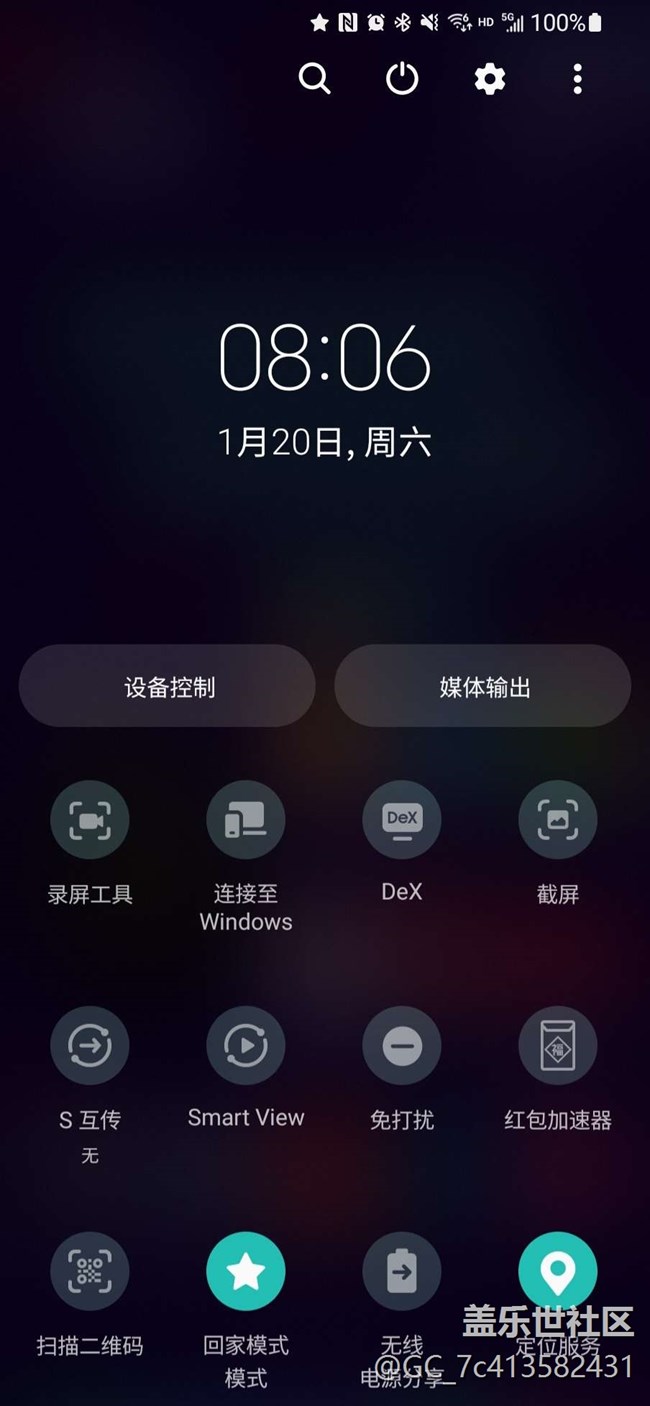Enable the DeX tile

[402, 820]
